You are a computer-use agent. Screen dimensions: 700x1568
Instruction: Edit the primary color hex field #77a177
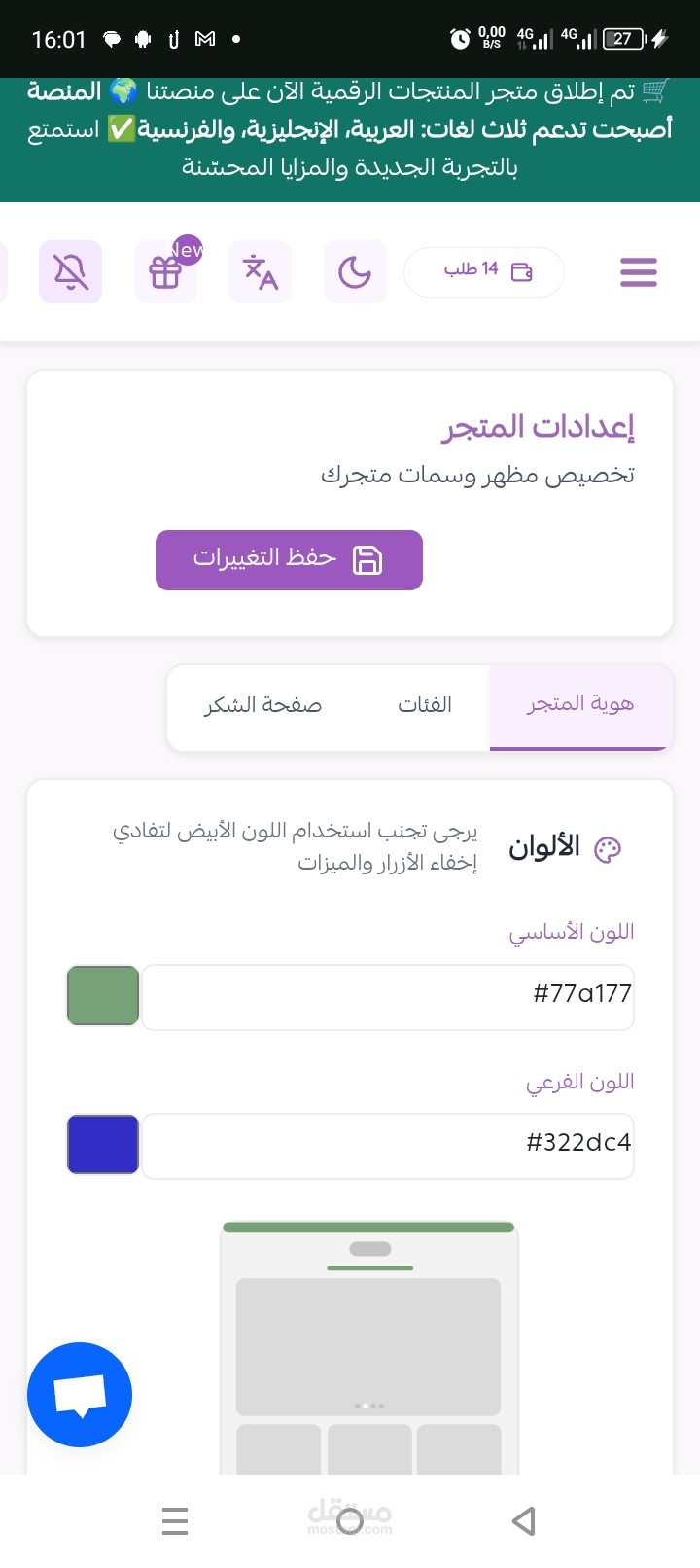[x=388, y=996]
